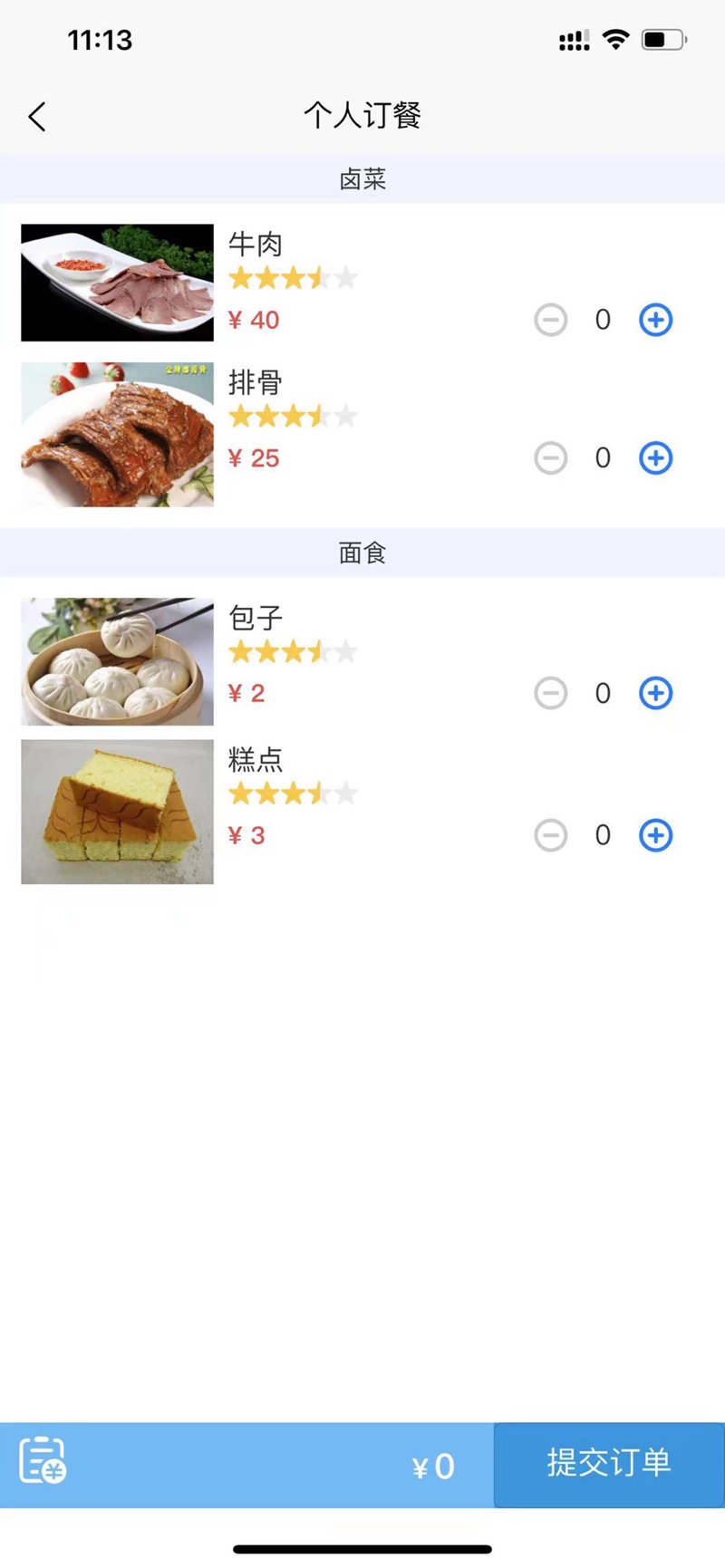Decrease quantity of 牛肉
Image resolution: width=725 pixels, height=1568 pixels.
(551, 320)
